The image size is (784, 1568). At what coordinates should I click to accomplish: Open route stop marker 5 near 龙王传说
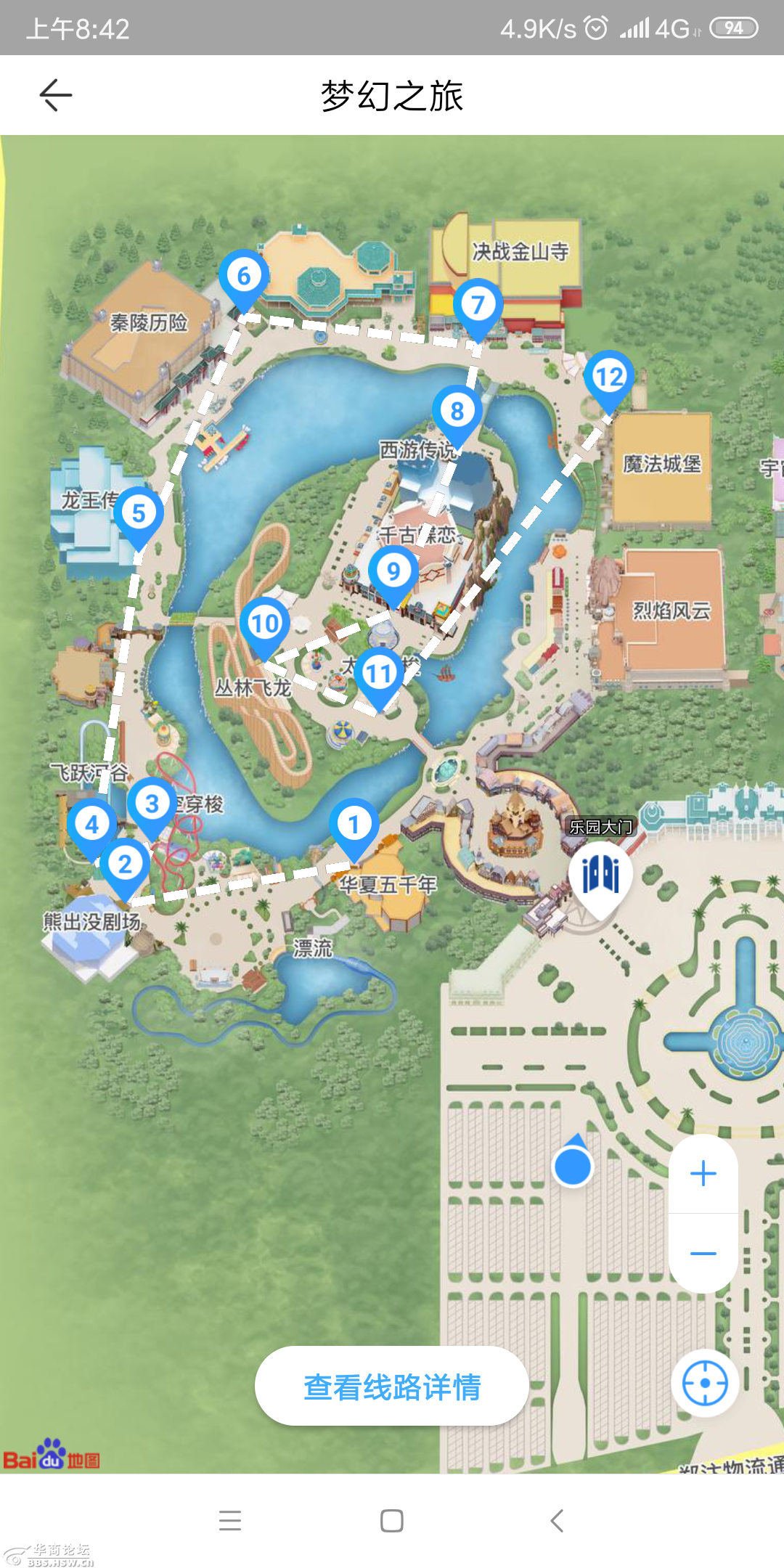pos(139,513)
